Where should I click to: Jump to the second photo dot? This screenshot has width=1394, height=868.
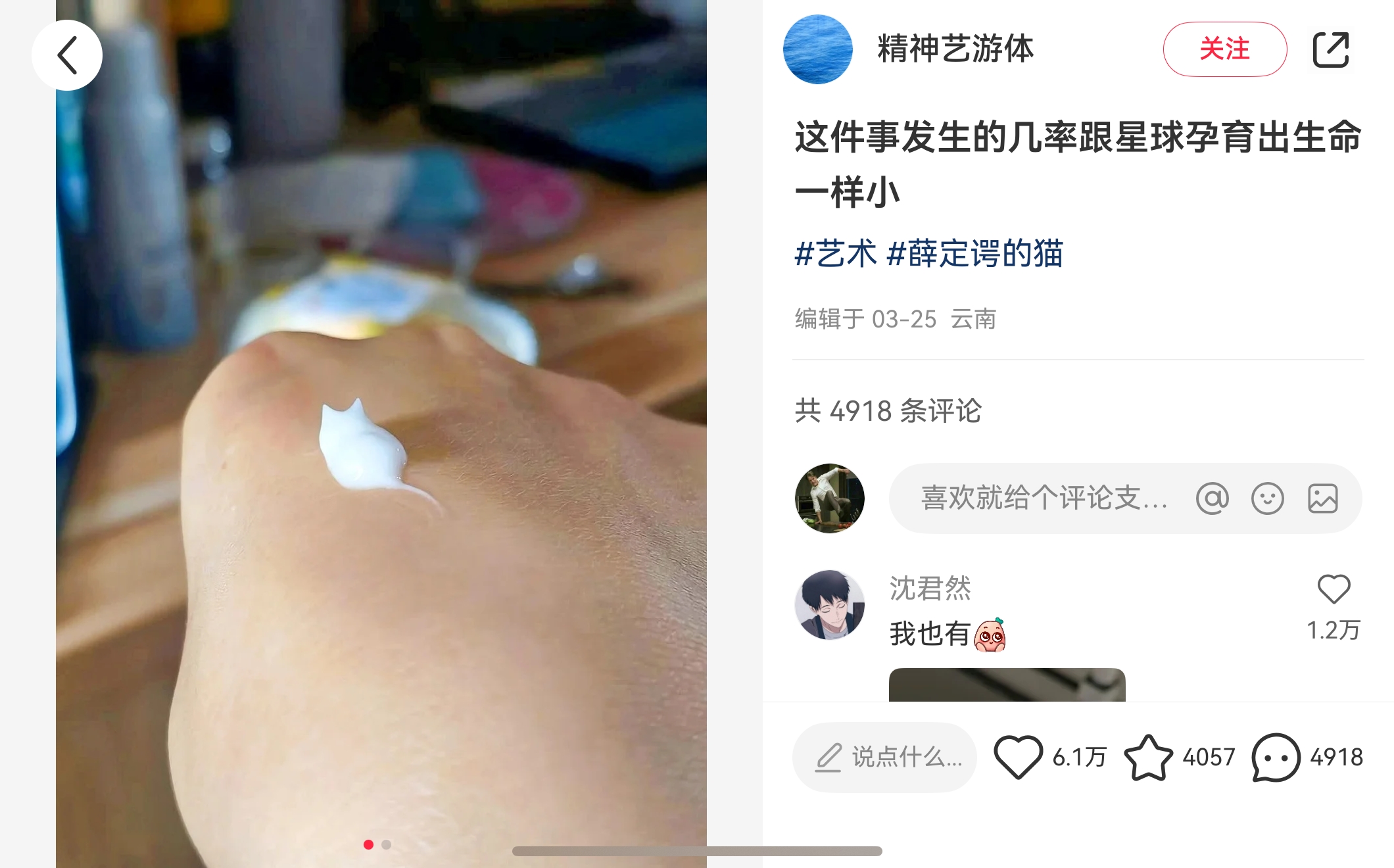click(x=387, y=844)
